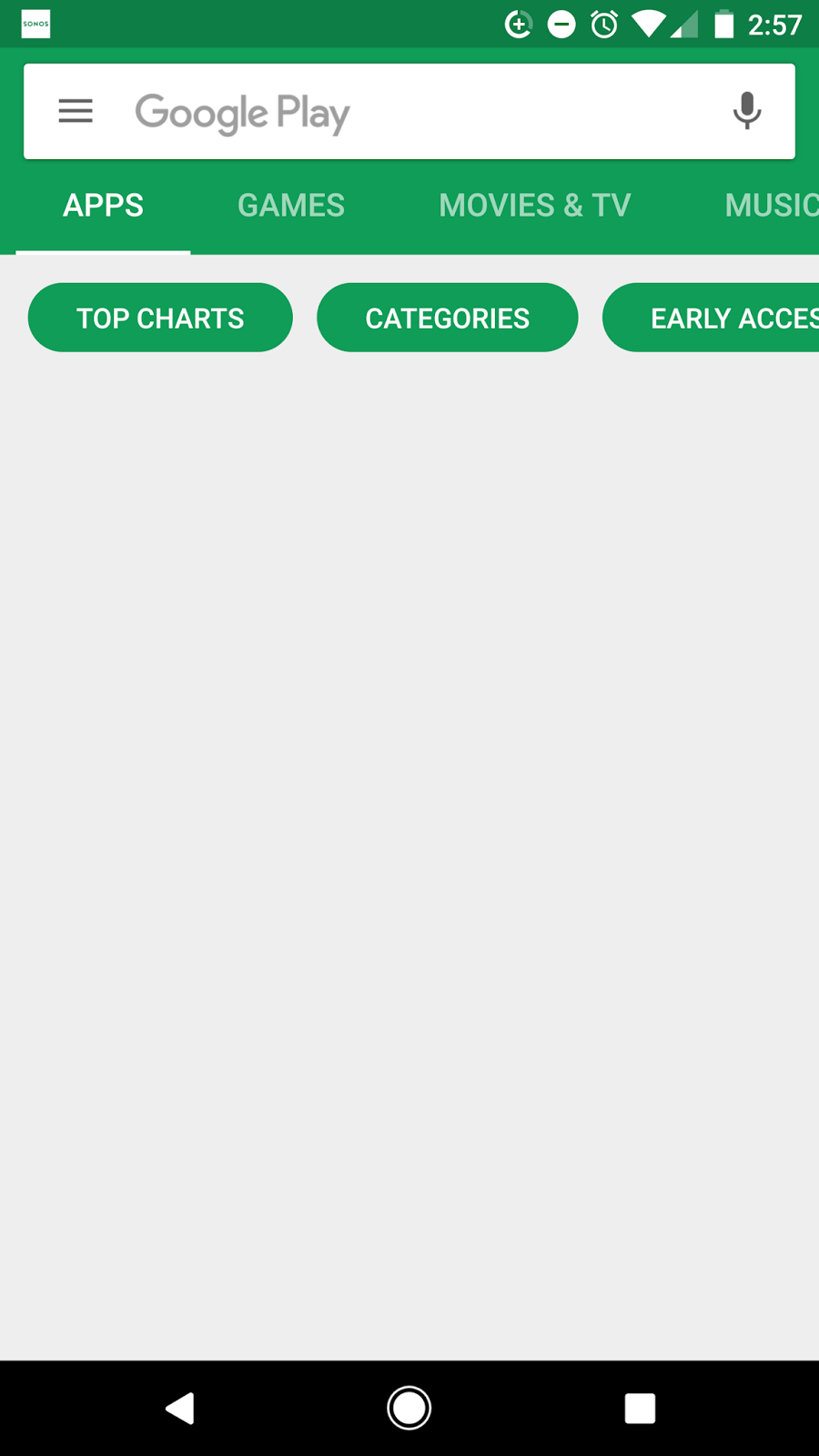Tap the Google Play search field
This screenshot has height=1456, width=819.
[409, 112]
